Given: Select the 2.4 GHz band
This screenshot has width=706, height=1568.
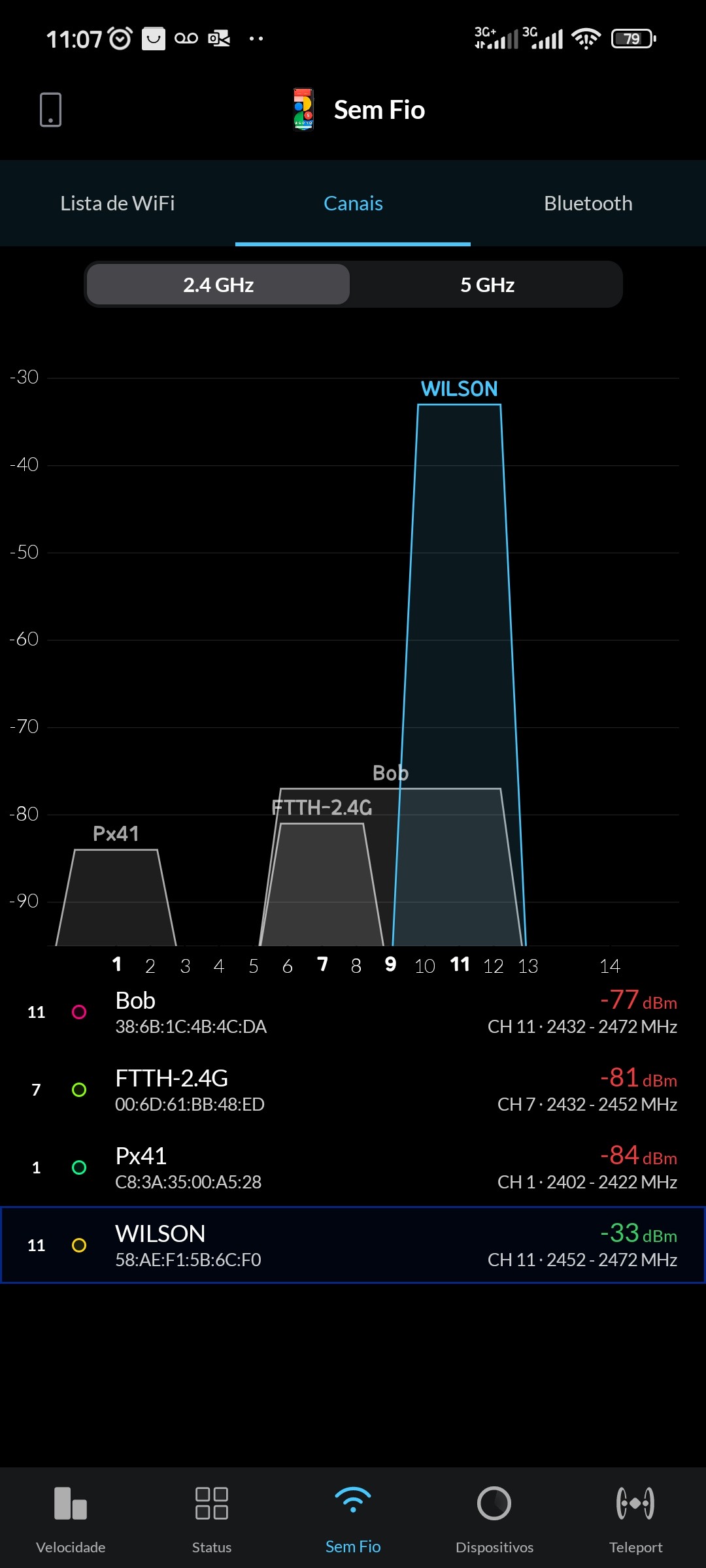Looking at the screenshot, I should [x=218, y=285].
